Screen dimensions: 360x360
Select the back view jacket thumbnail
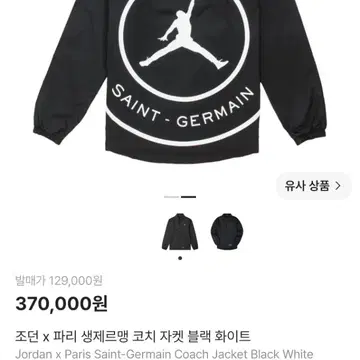[227, 232]
